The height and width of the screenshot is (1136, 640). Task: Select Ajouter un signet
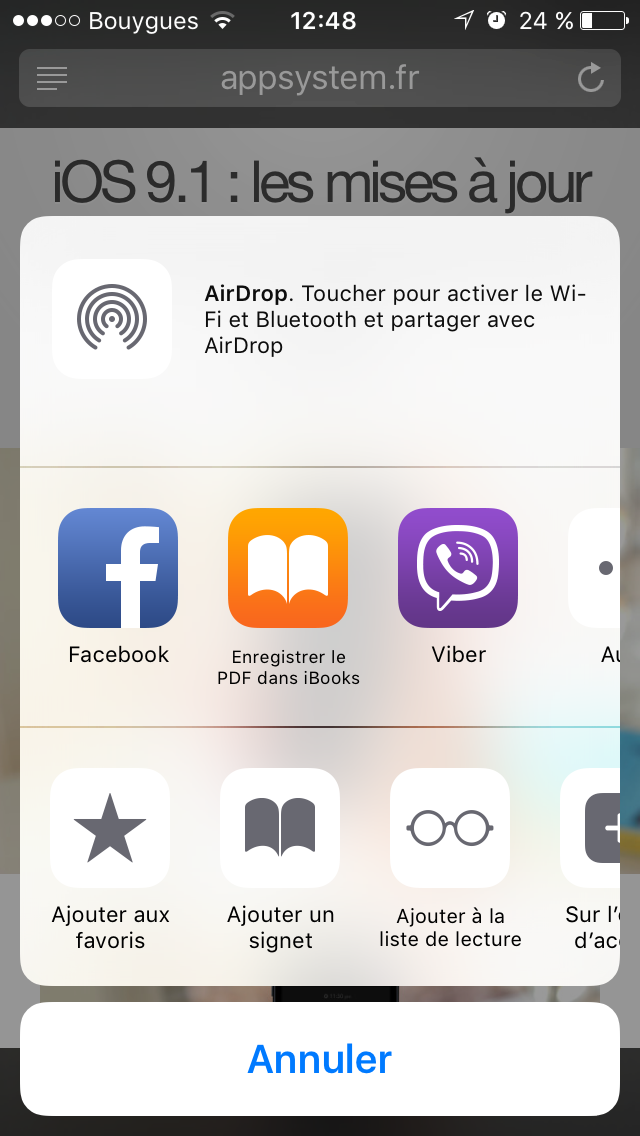pos(280,828)
